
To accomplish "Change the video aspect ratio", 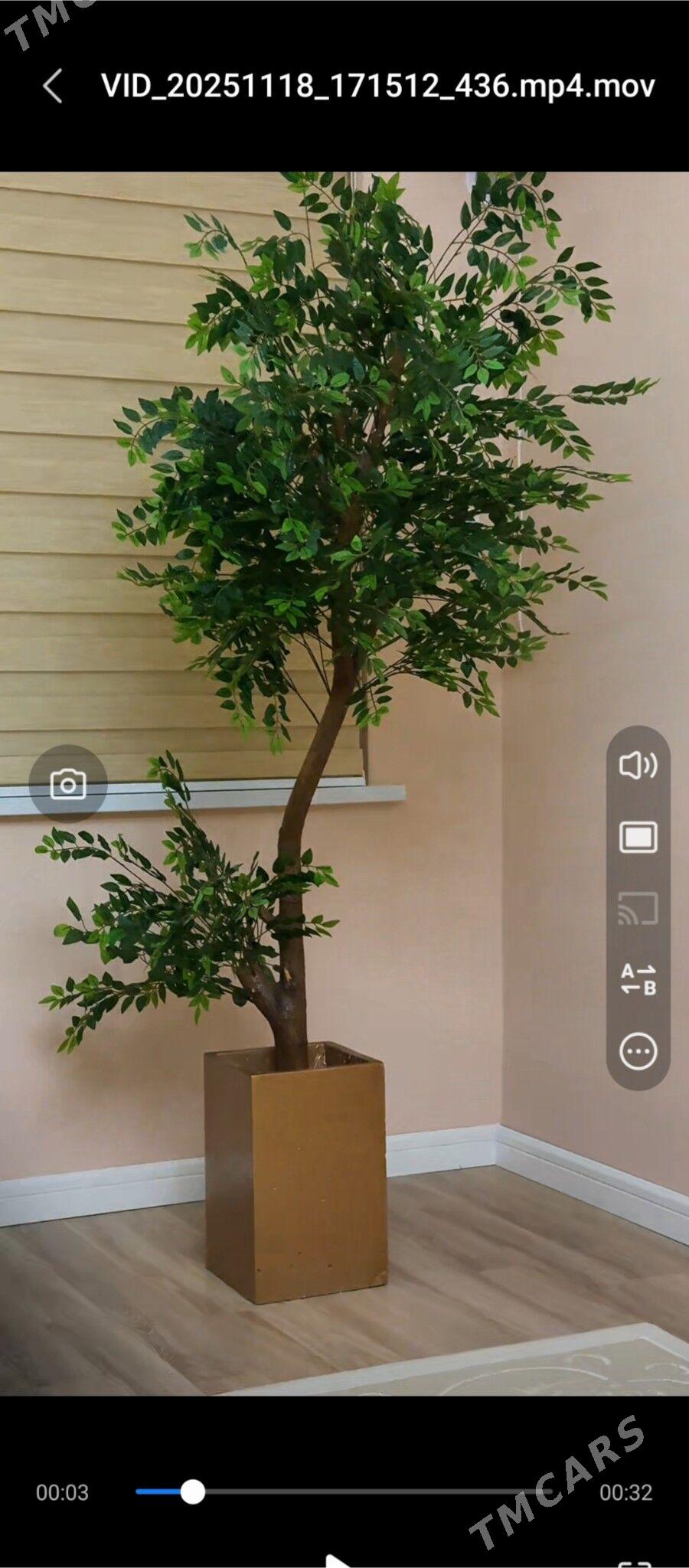I will click(638, 837).
